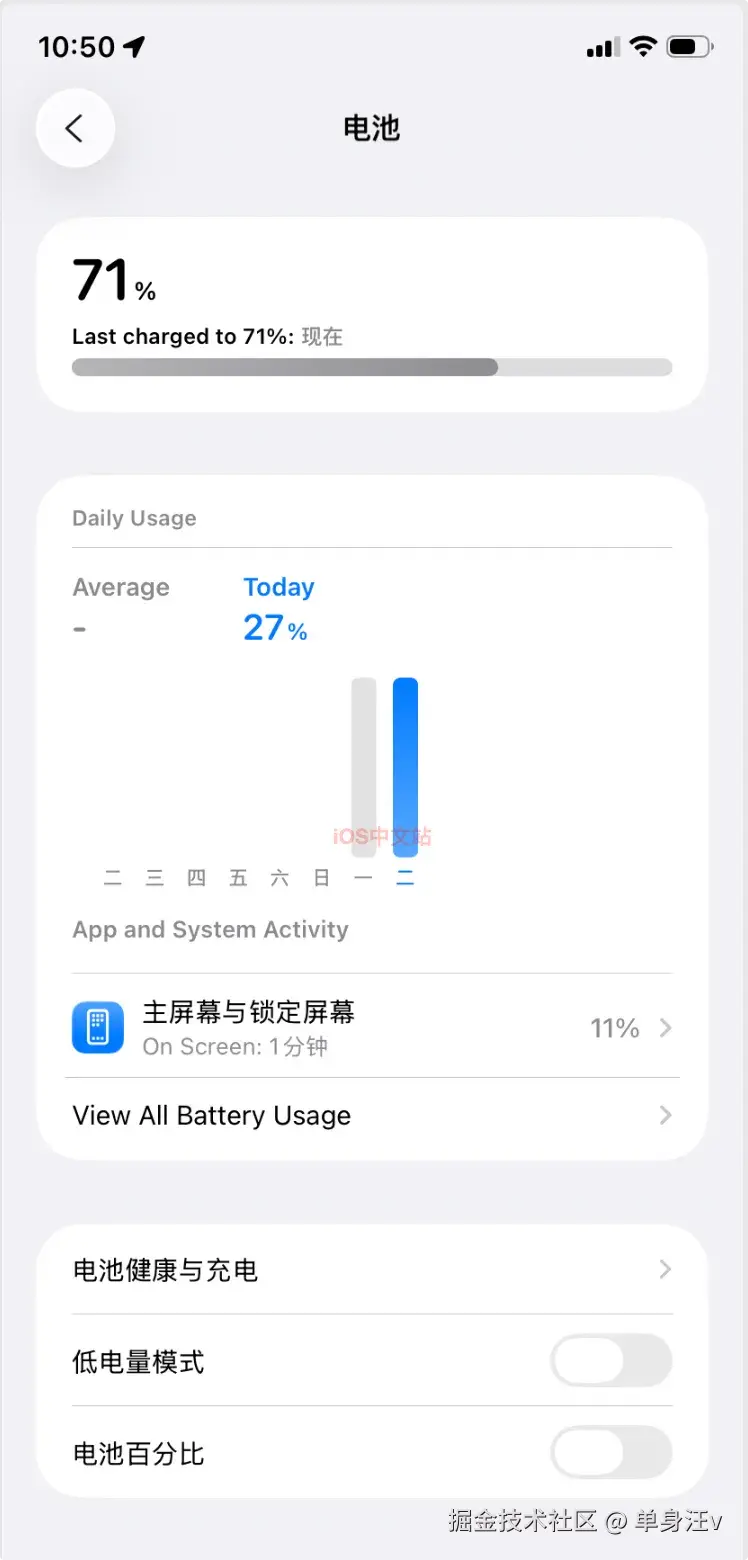This screenshot has height=1560, width=748.
Task: Select the Today label above the chart
Action: [278, 587]
